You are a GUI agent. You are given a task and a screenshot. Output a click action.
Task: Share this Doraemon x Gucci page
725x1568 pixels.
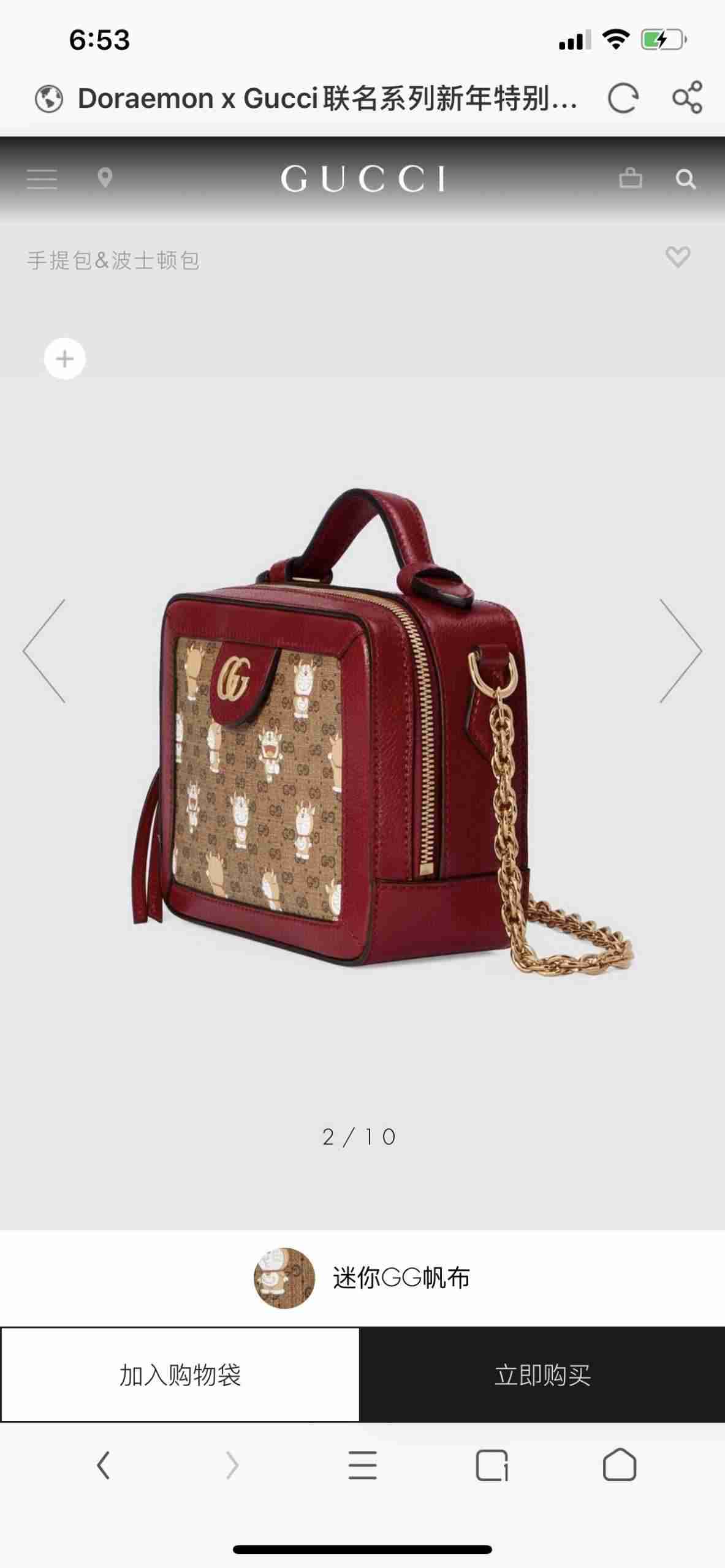click(x=687, y=97)
